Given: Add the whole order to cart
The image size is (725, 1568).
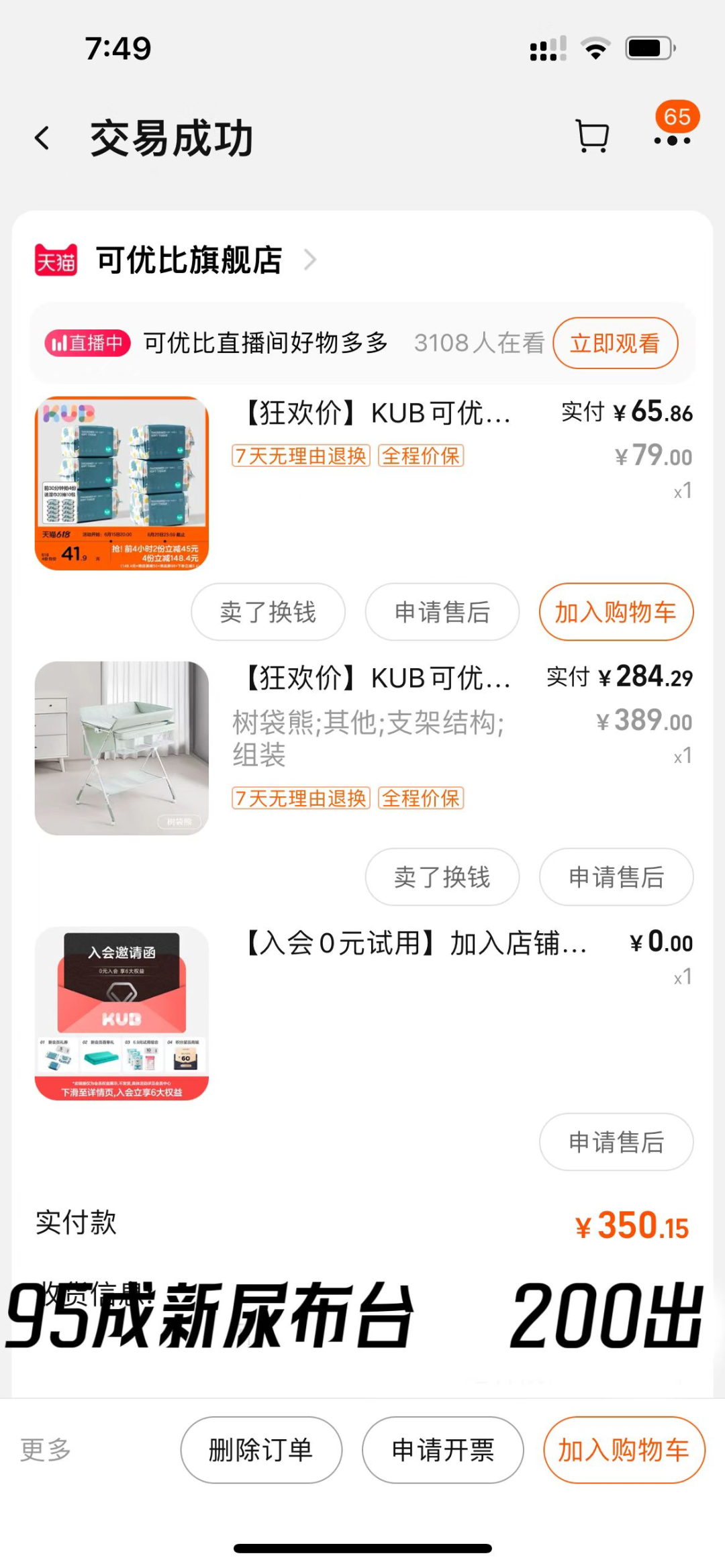Looking at the screenshot, I should pyautogui.click(x=624, y=1450).
